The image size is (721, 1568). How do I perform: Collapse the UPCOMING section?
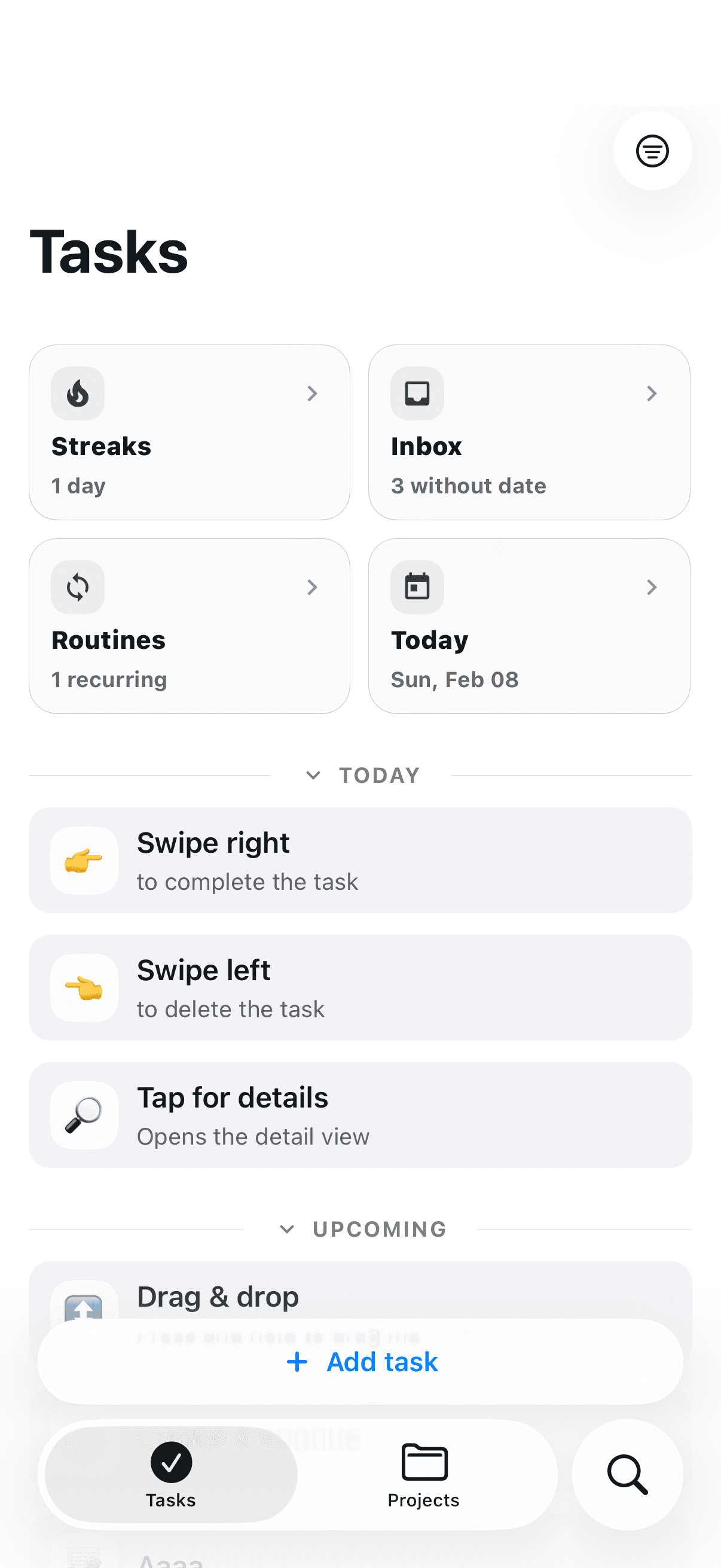pyautogui.click(x=286, y=1228)
